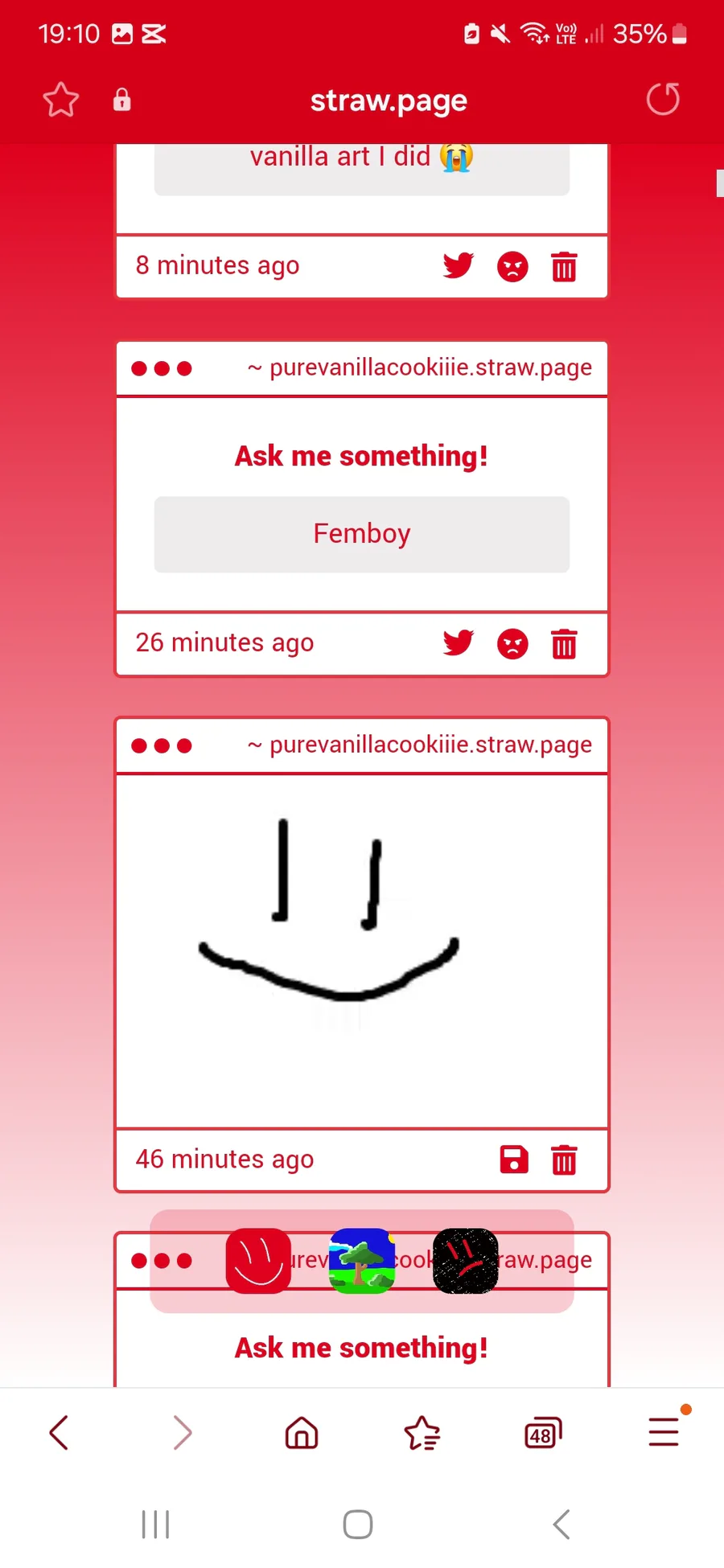This screenshot has height=1568, width=724.
Task: Delete the smiley drawing from 46 minutes ago
Action: pos(564,1160)
